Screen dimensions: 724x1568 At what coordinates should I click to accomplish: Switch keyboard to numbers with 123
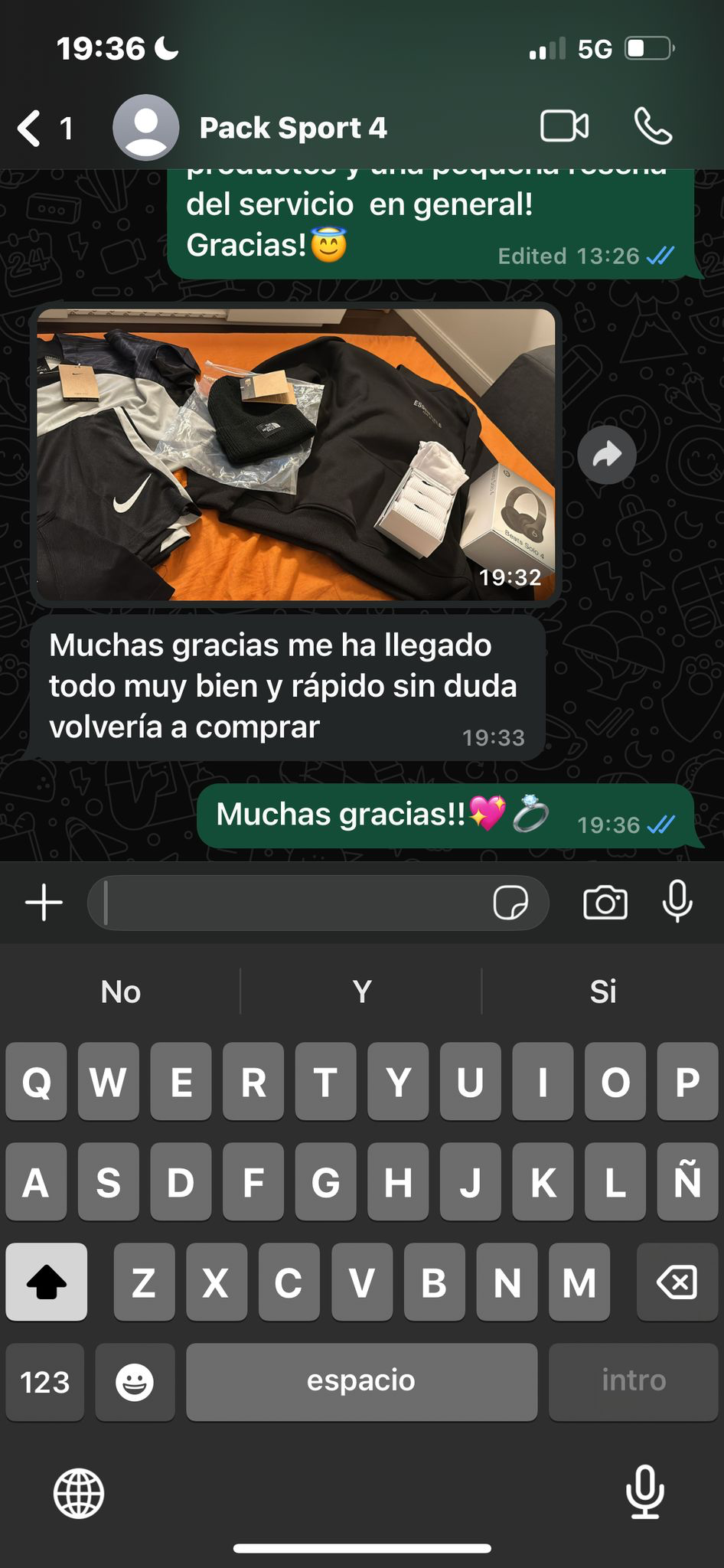click(45, 1382)
